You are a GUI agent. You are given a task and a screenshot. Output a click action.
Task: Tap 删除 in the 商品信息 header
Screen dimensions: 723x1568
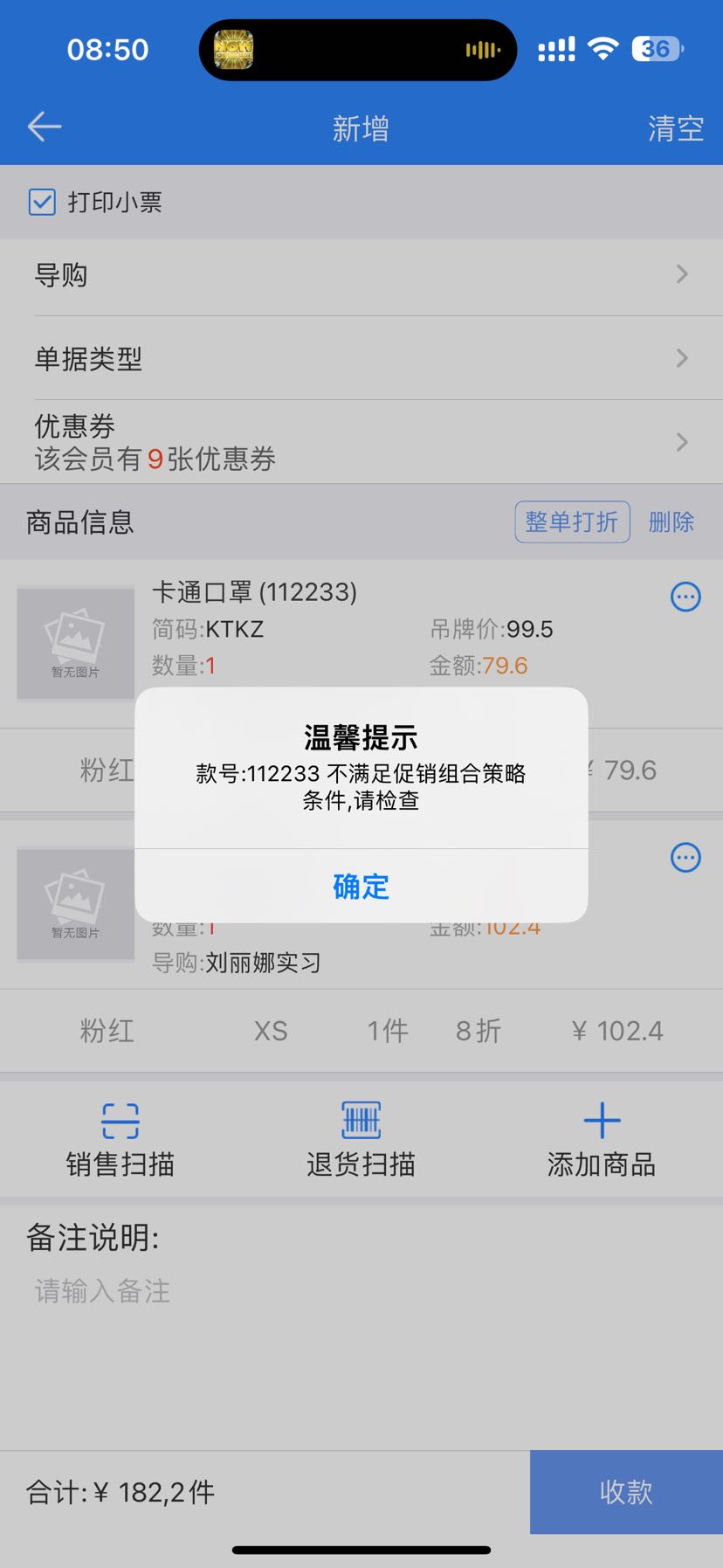(x=671, y=522)
